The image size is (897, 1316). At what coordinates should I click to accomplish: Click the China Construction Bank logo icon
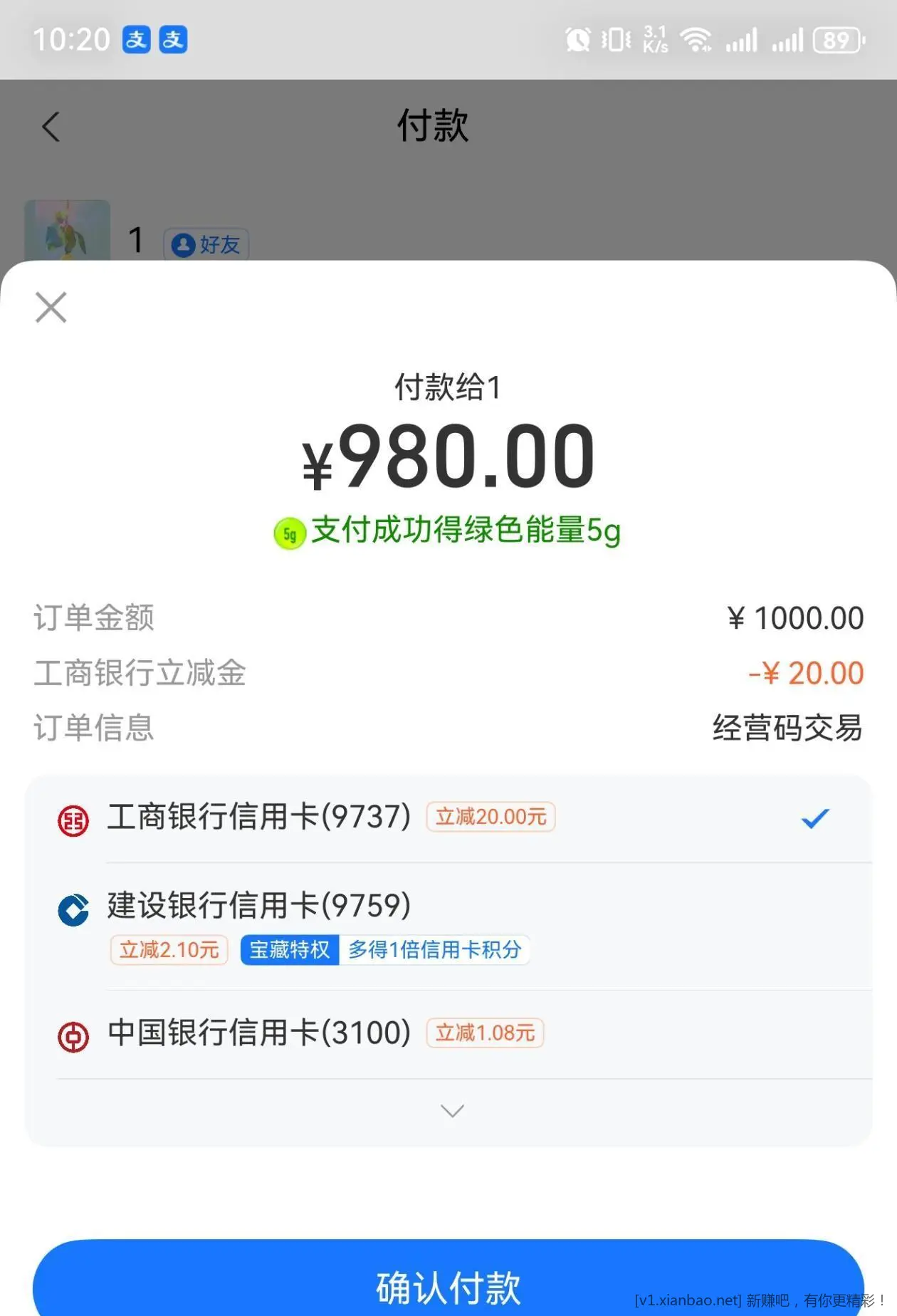(72, 906)
